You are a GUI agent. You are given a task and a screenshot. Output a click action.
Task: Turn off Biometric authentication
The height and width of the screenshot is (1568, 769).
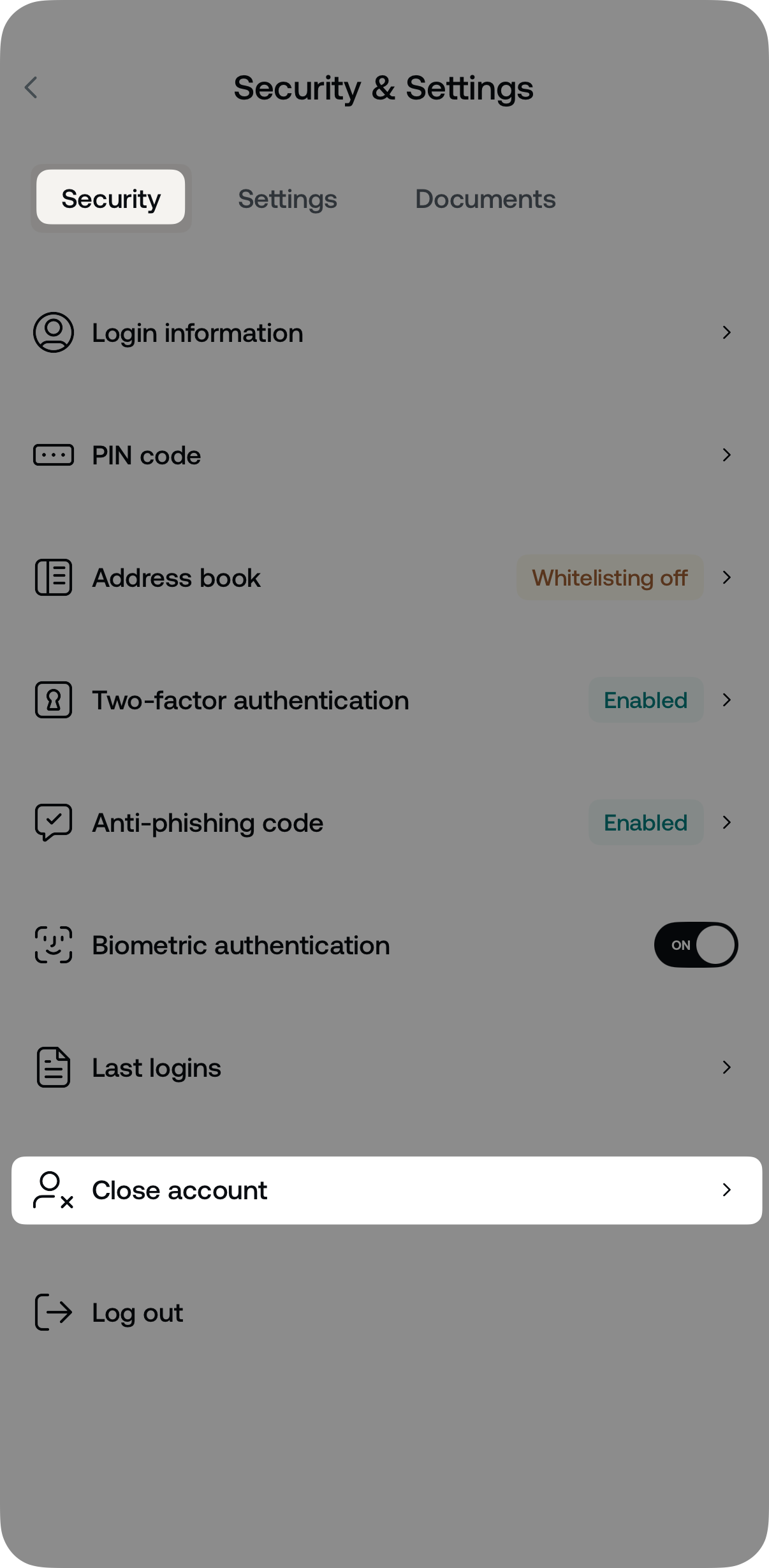click(x=696, y=945)
